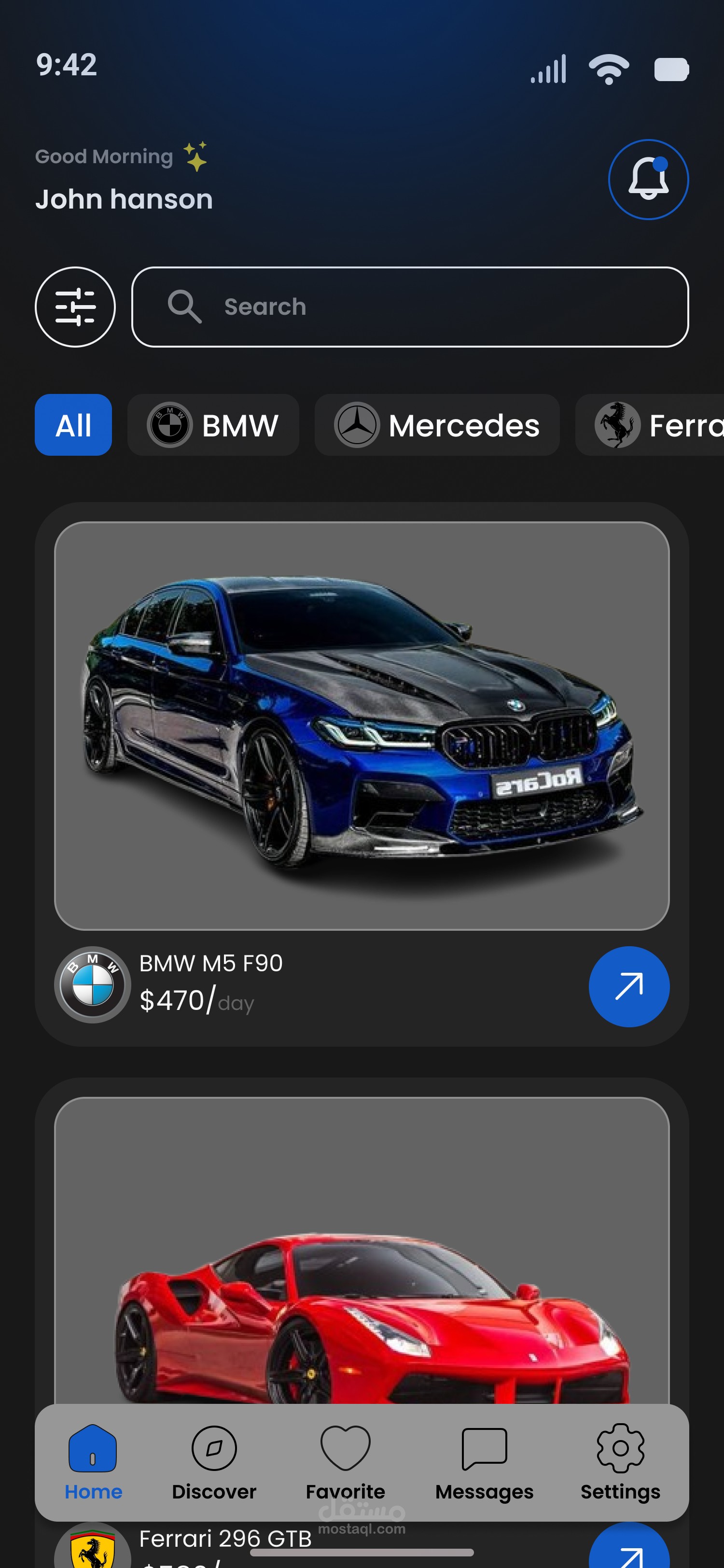The height and width of the screenshot is (1568, 724).
Task: Open the notifications bell
Action: click(x=648, y=180)
